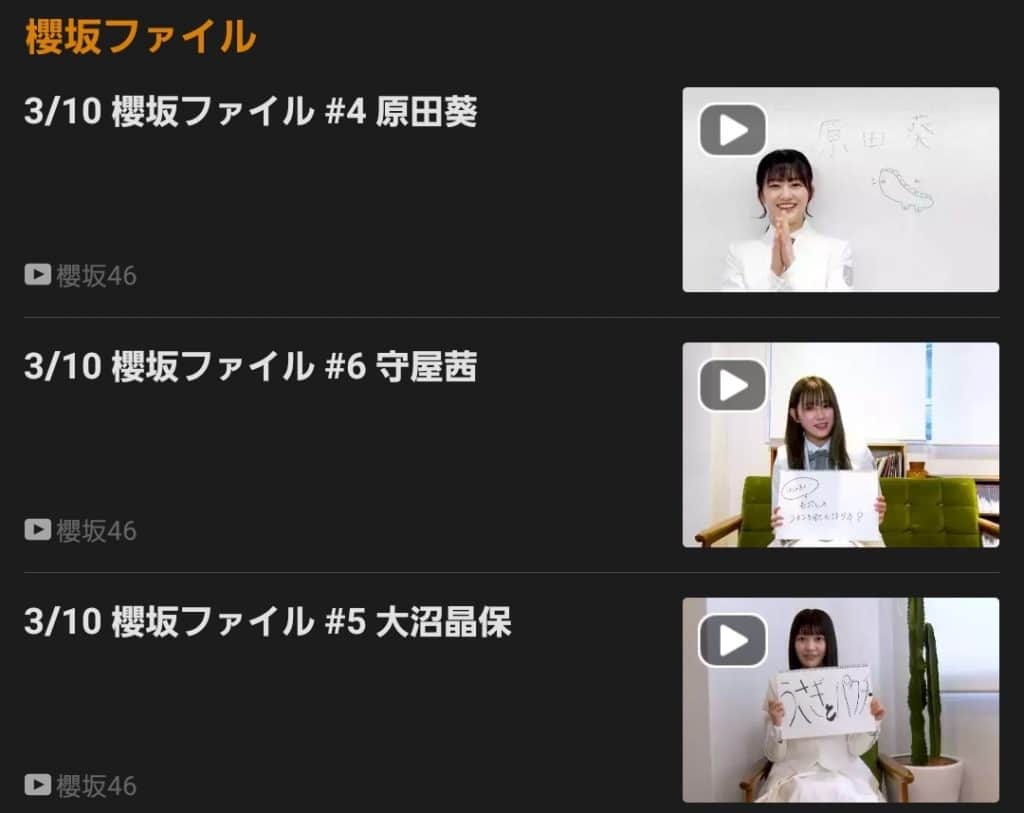Play the 大沼晶保 video thumbnail
Viewport: 1024px width, 813px height.
point(733,640)
